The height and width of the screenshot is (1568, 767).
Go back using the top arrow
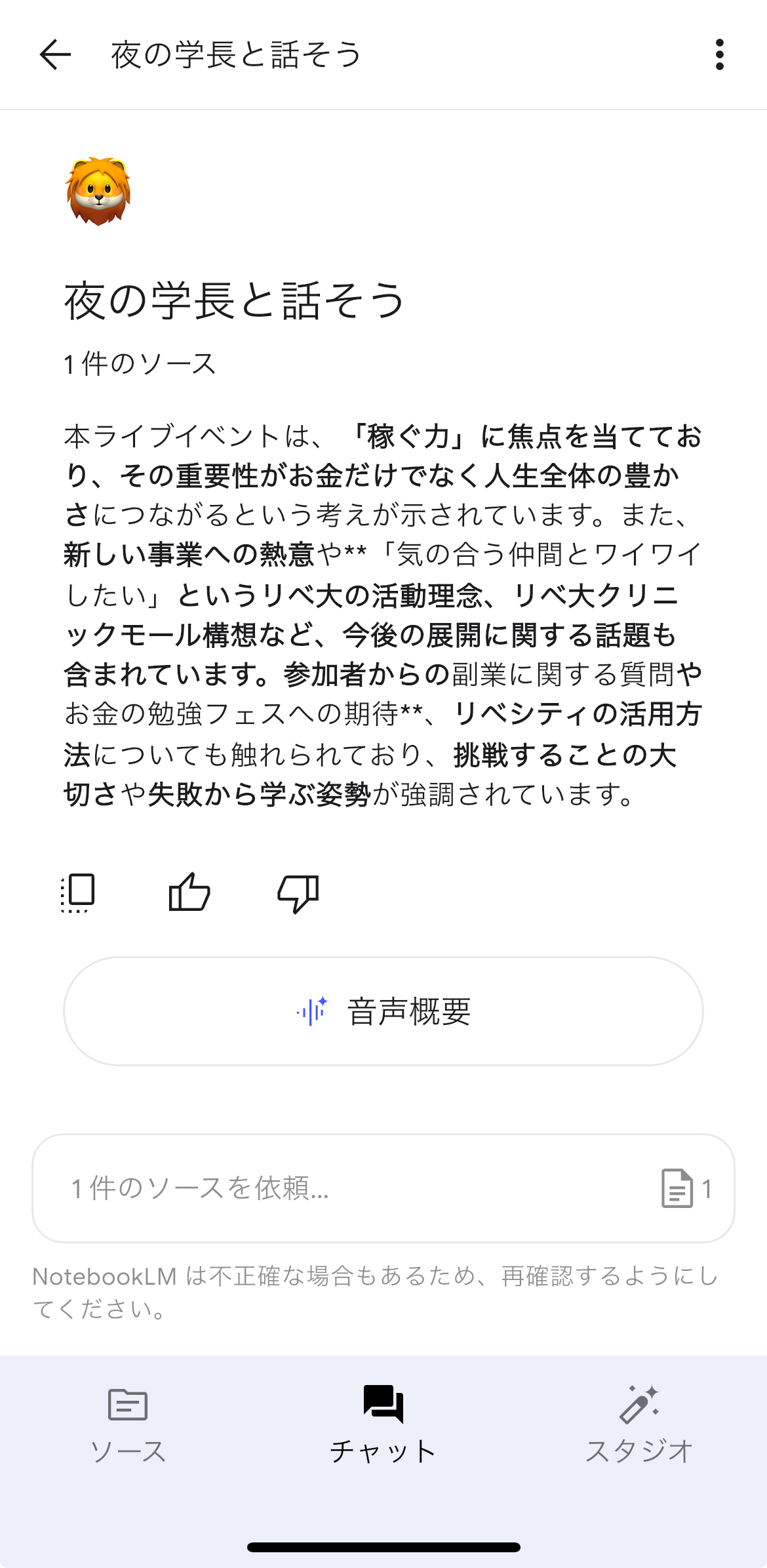55,54
